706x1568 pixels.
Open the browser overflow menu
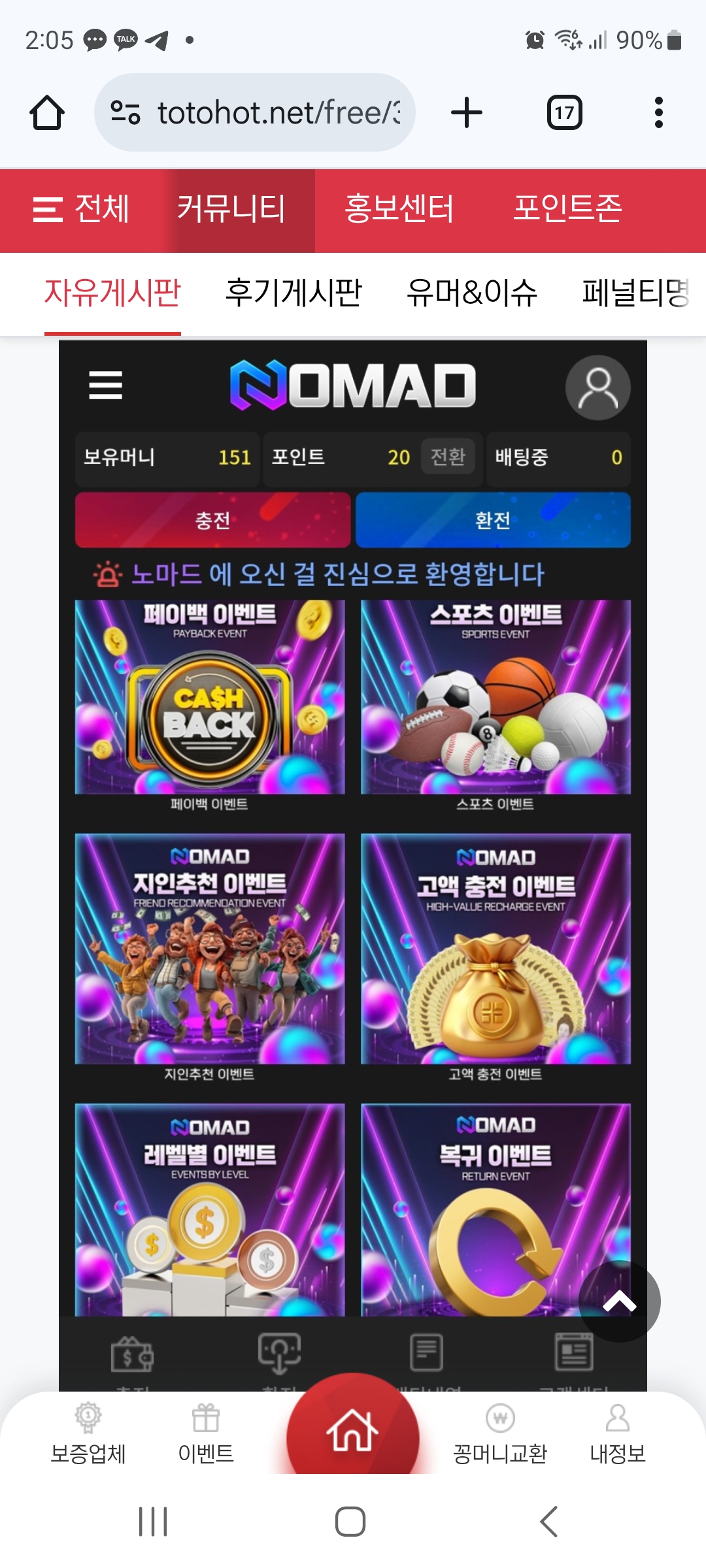658,113
